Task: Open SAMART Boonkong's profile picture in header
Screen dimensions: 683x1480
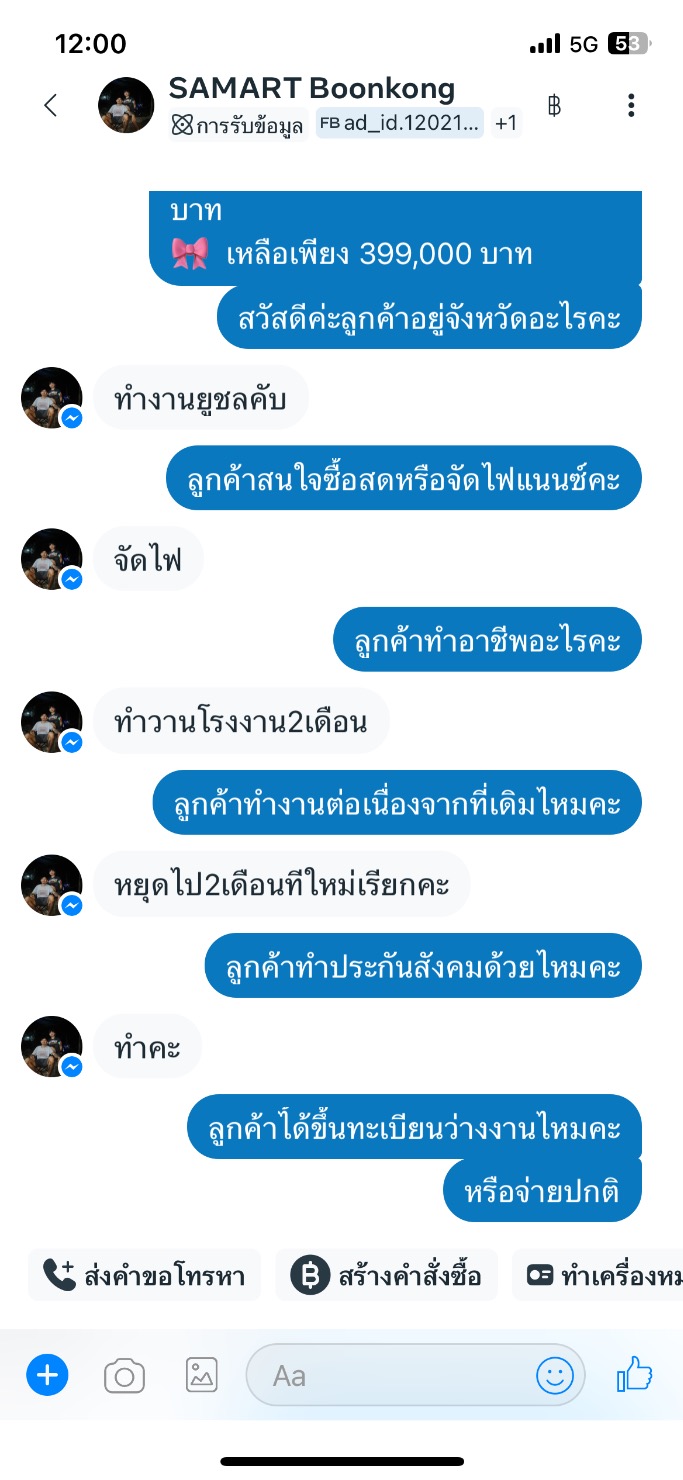Action: point(126,105)
